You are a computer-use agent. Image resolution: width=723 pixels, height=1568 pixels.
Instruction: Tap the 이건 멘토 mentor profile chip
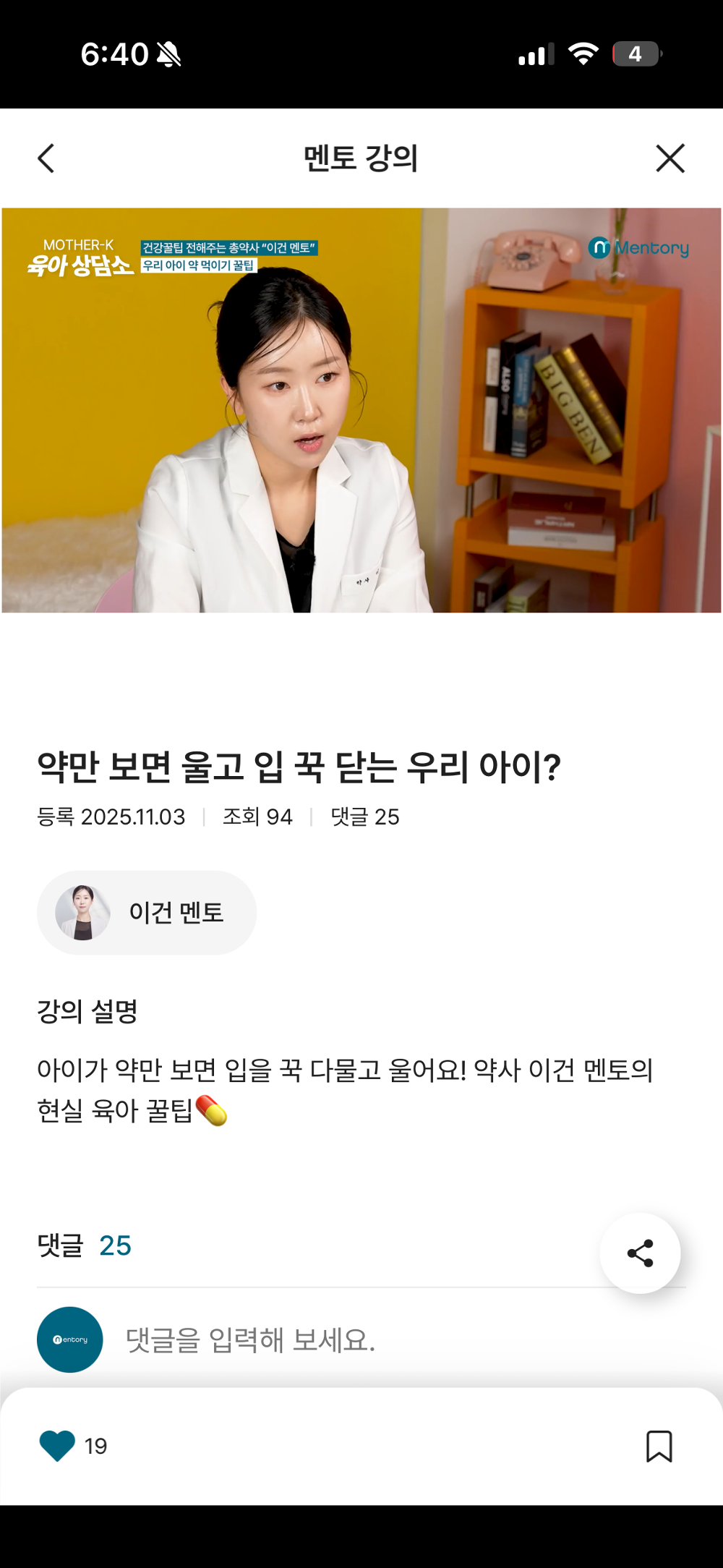click(147, 912)
